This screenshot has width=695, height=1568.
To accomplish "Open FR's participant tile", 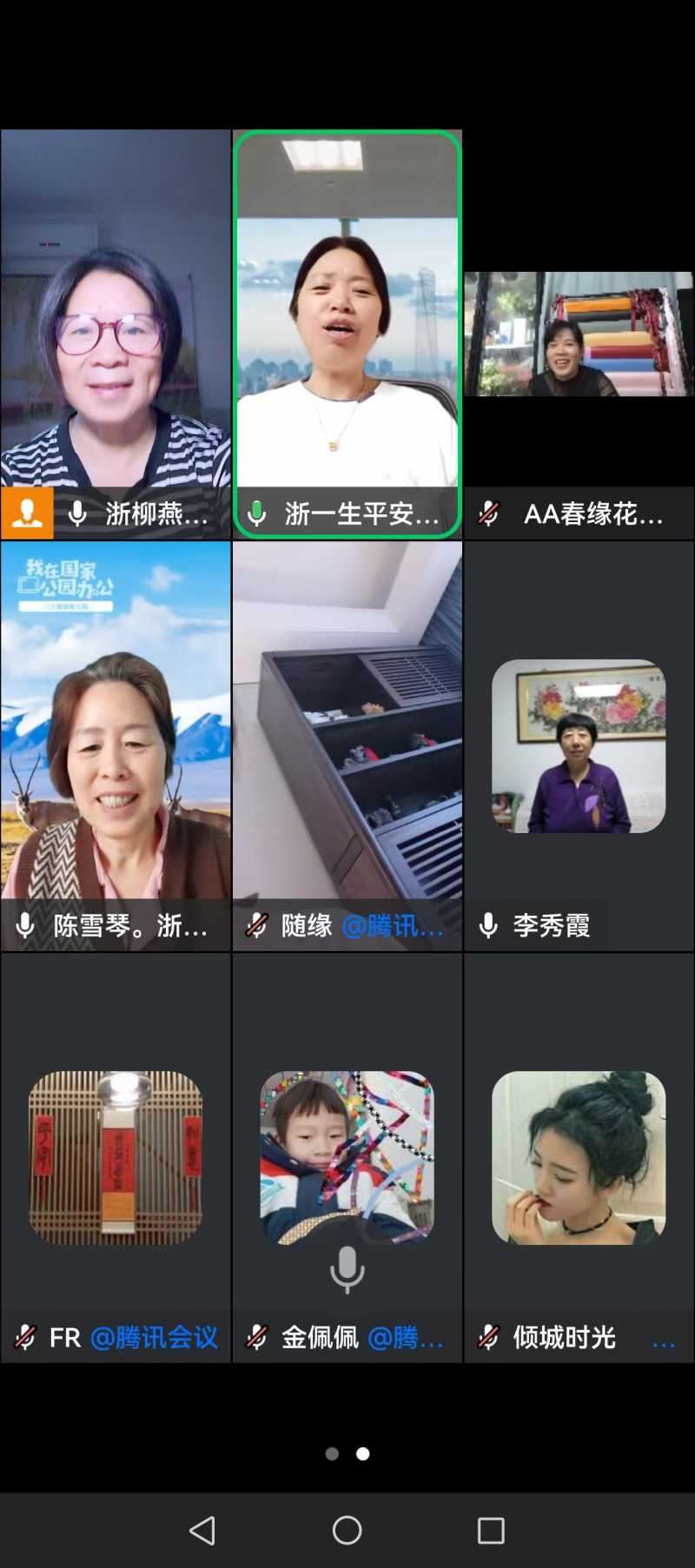I will point(116,1157).
